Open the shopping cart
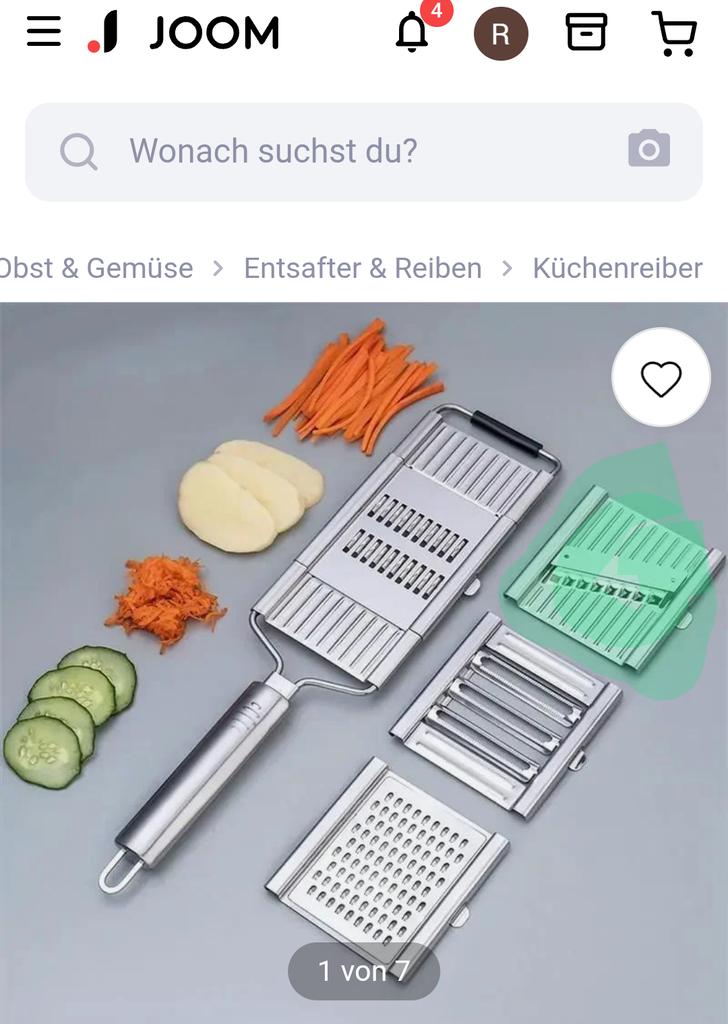728x1024 pixels. click(674, 33)
